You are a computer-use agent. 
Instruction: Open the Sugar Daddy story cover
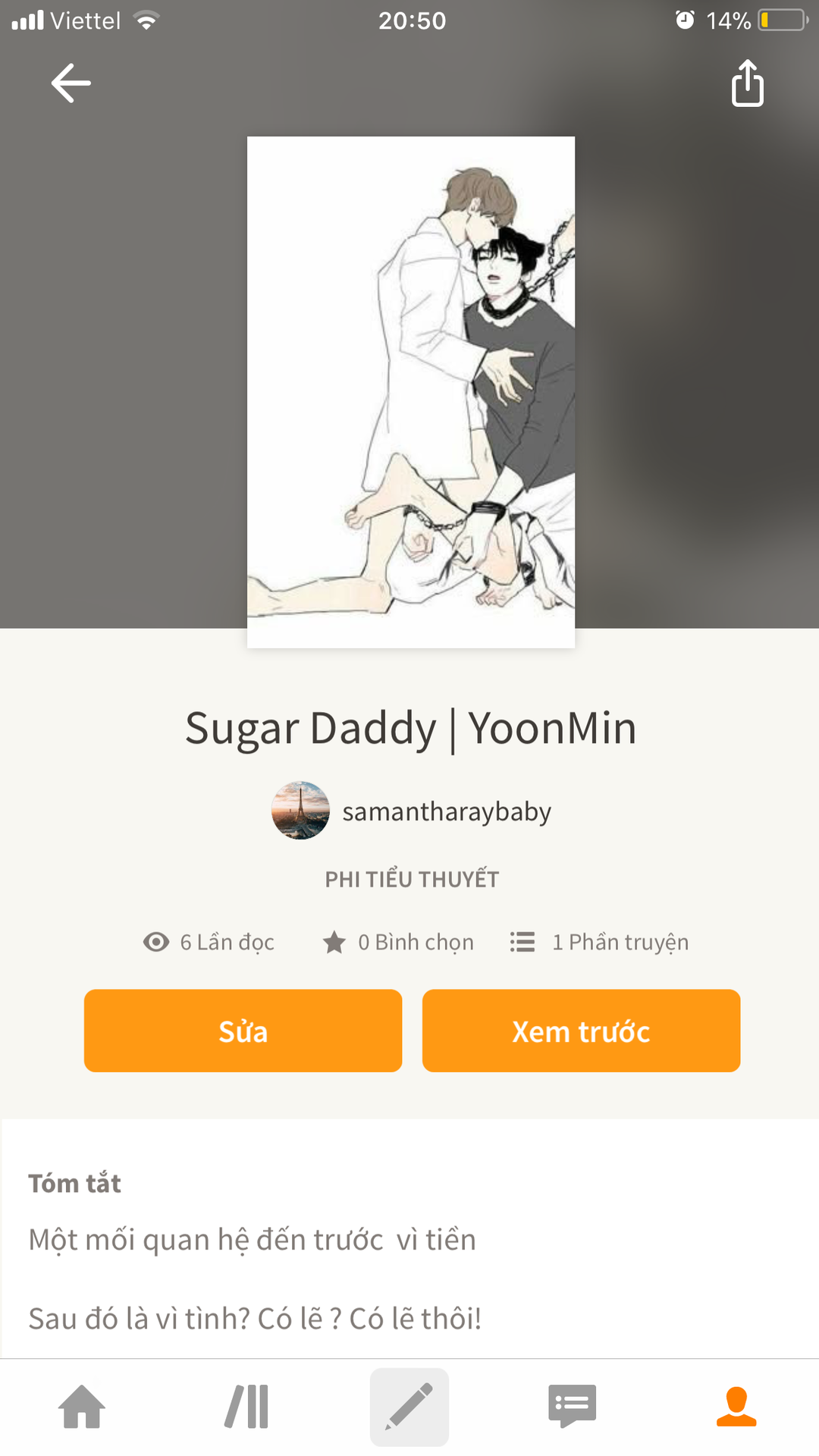(411, 392)
